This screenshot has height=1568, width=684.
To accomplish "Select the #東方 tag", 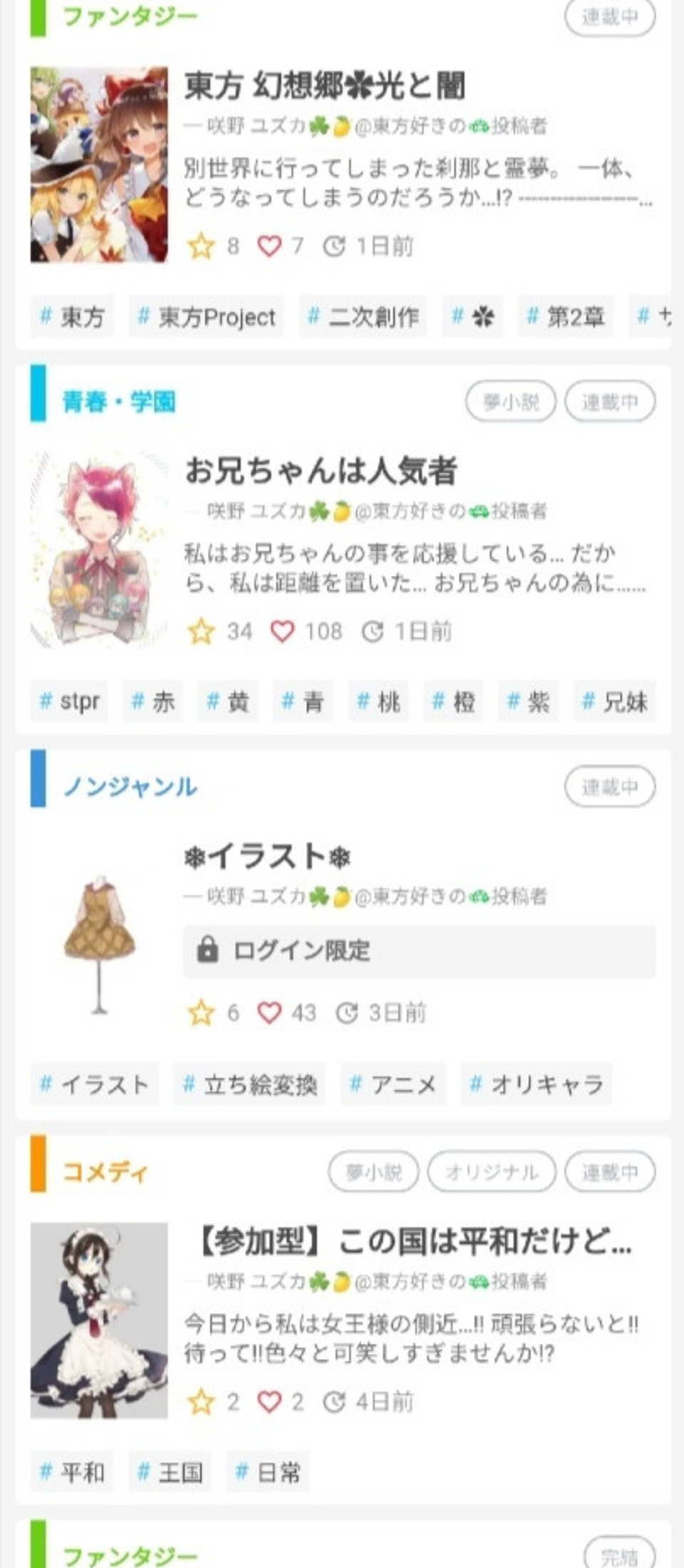I will coord(72,316).
